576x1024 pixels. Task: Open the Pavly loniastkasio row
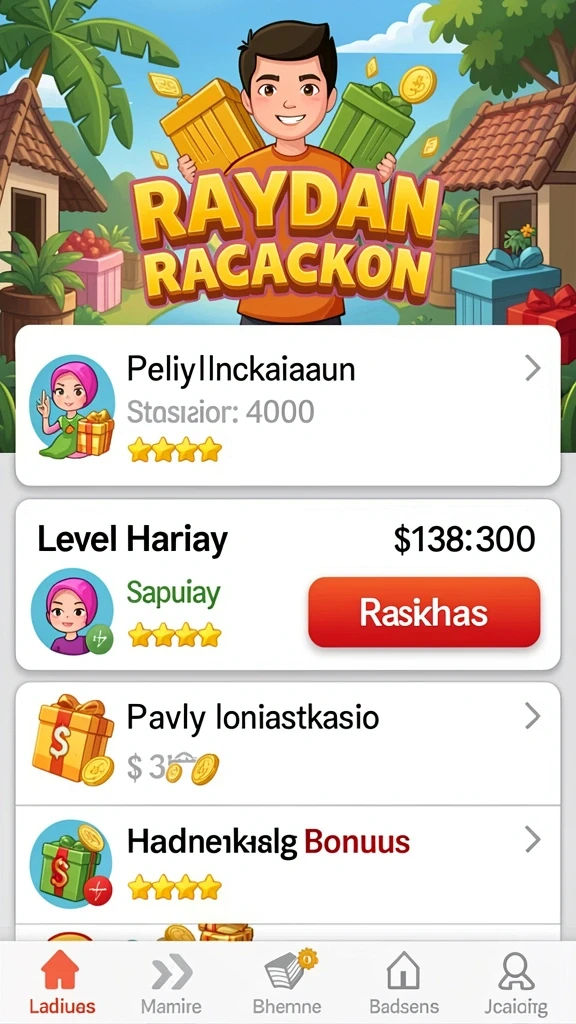(287, 744)
